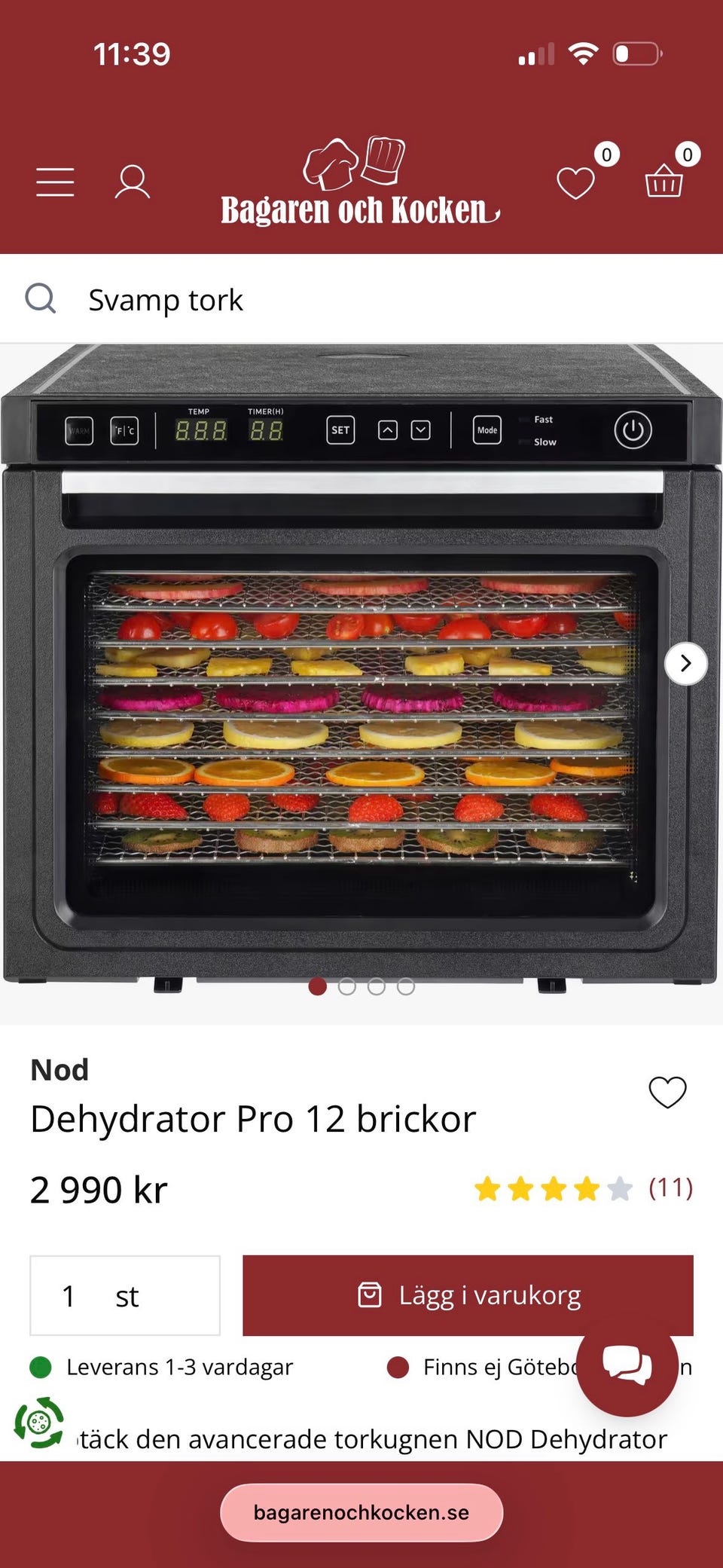Add Dehydrator Pro to favorites
Viewport: 723px width, 1568px height.
[x=667, y=1092]
